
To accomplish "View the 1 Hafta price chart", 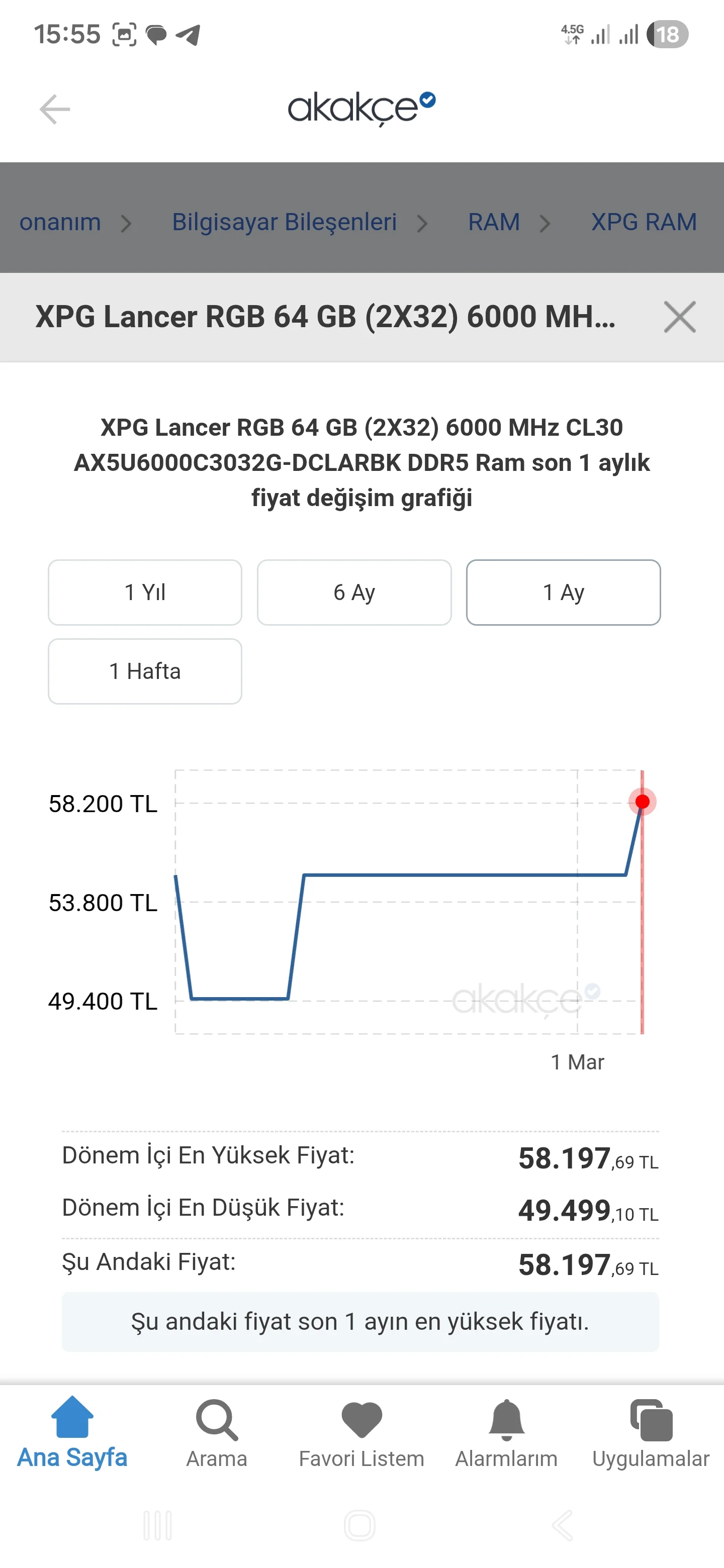I will (x=145, y=671).
